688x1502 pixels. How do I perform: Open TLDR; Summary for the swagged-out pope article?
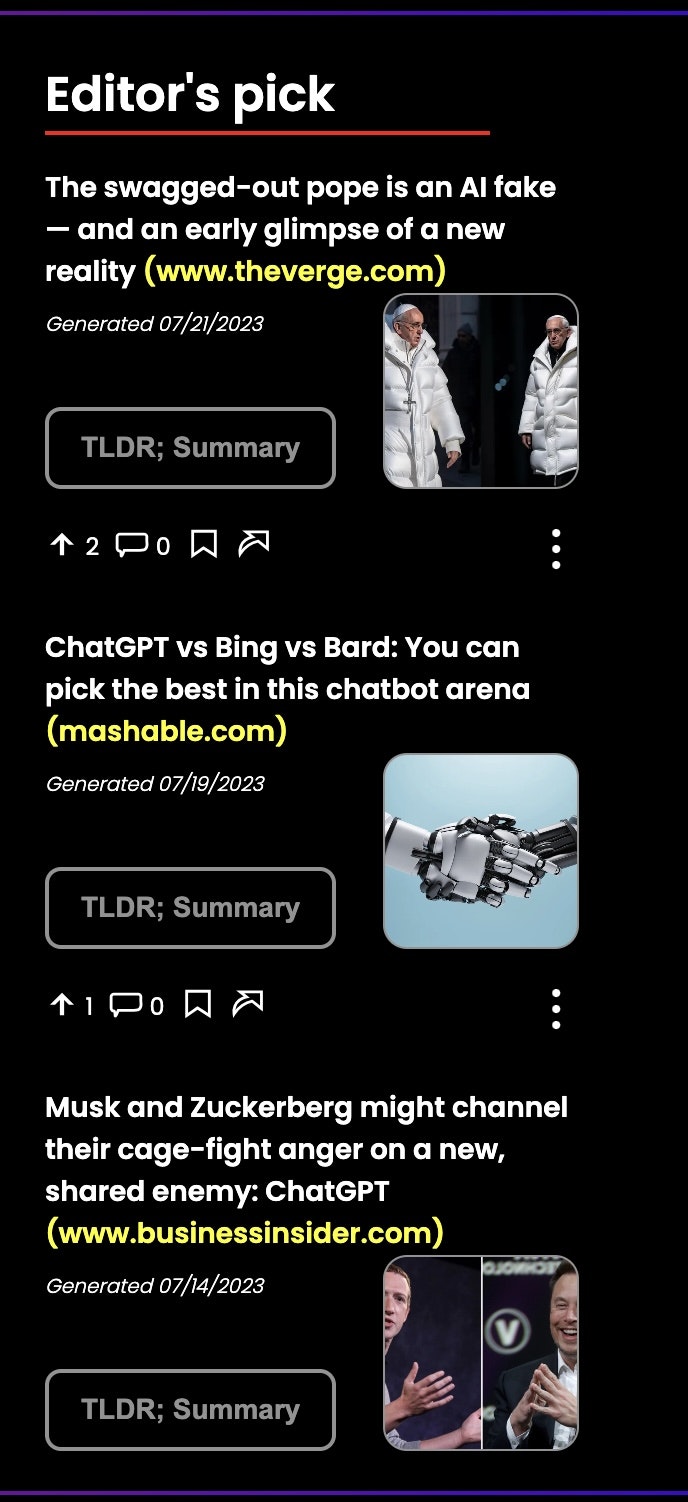pyautogui.click(x=190, y=448)
